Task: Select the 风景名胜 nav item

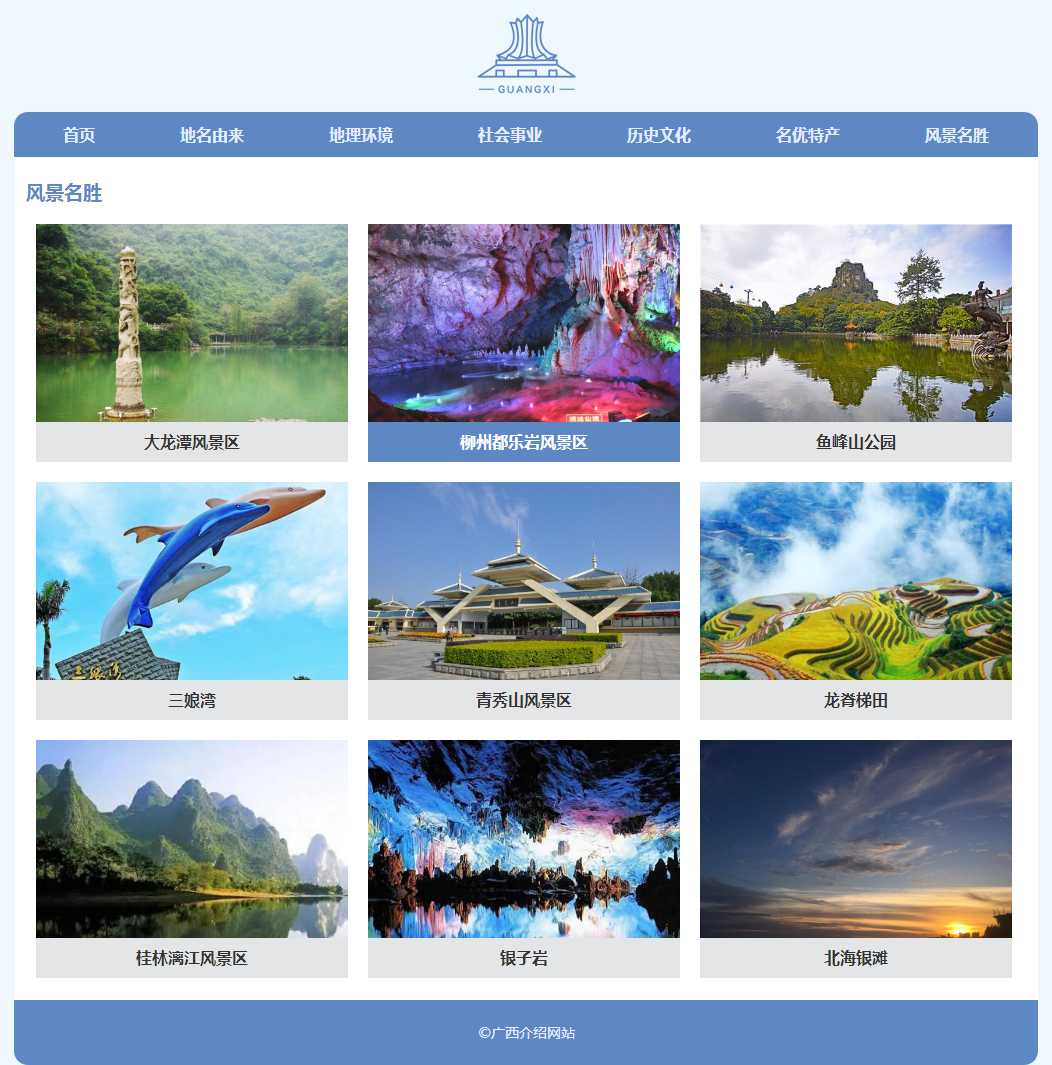Action: [x=956, y=135]
